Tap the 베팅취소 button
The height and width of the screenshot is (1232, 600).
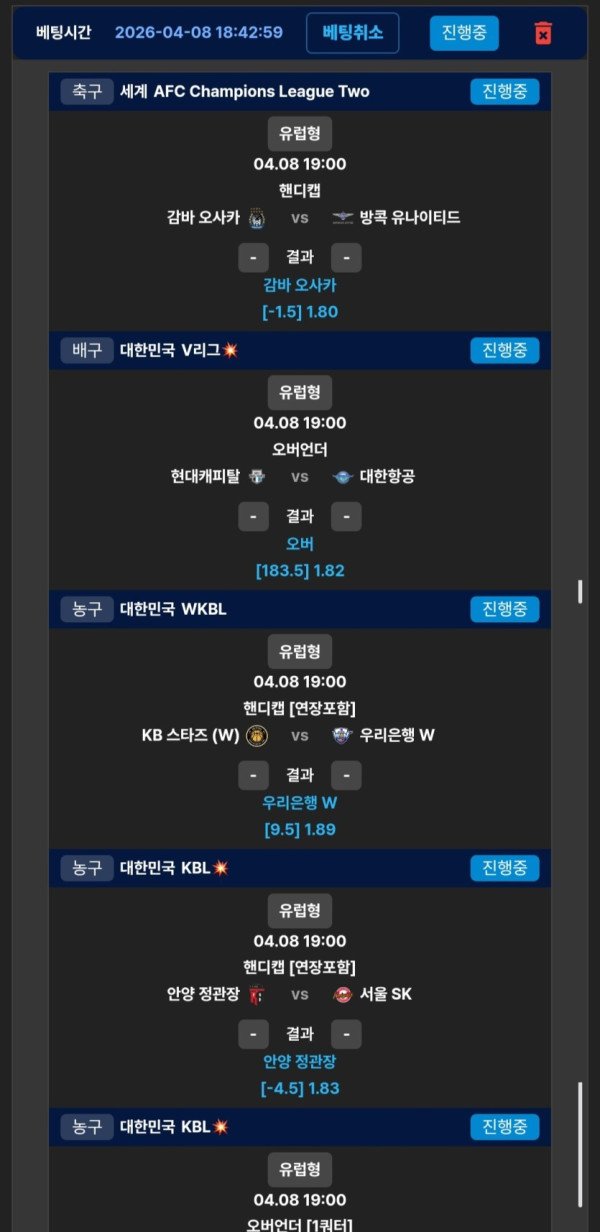(352, 32)
